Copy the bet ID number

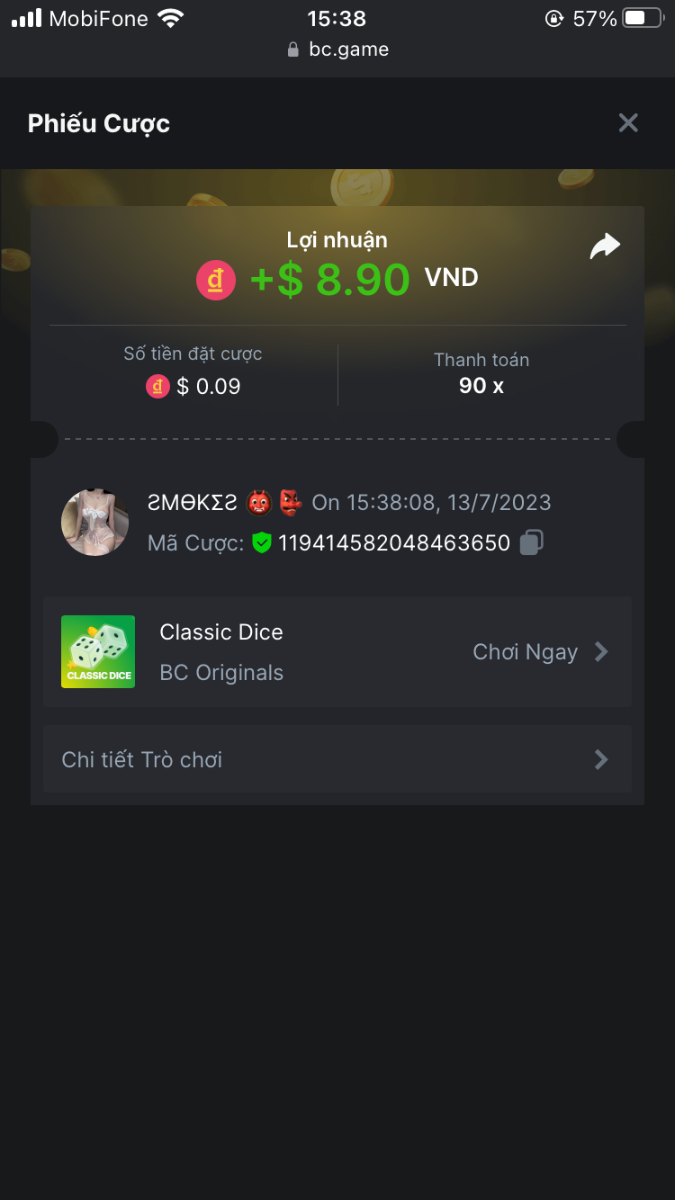(x=532, y=543)
